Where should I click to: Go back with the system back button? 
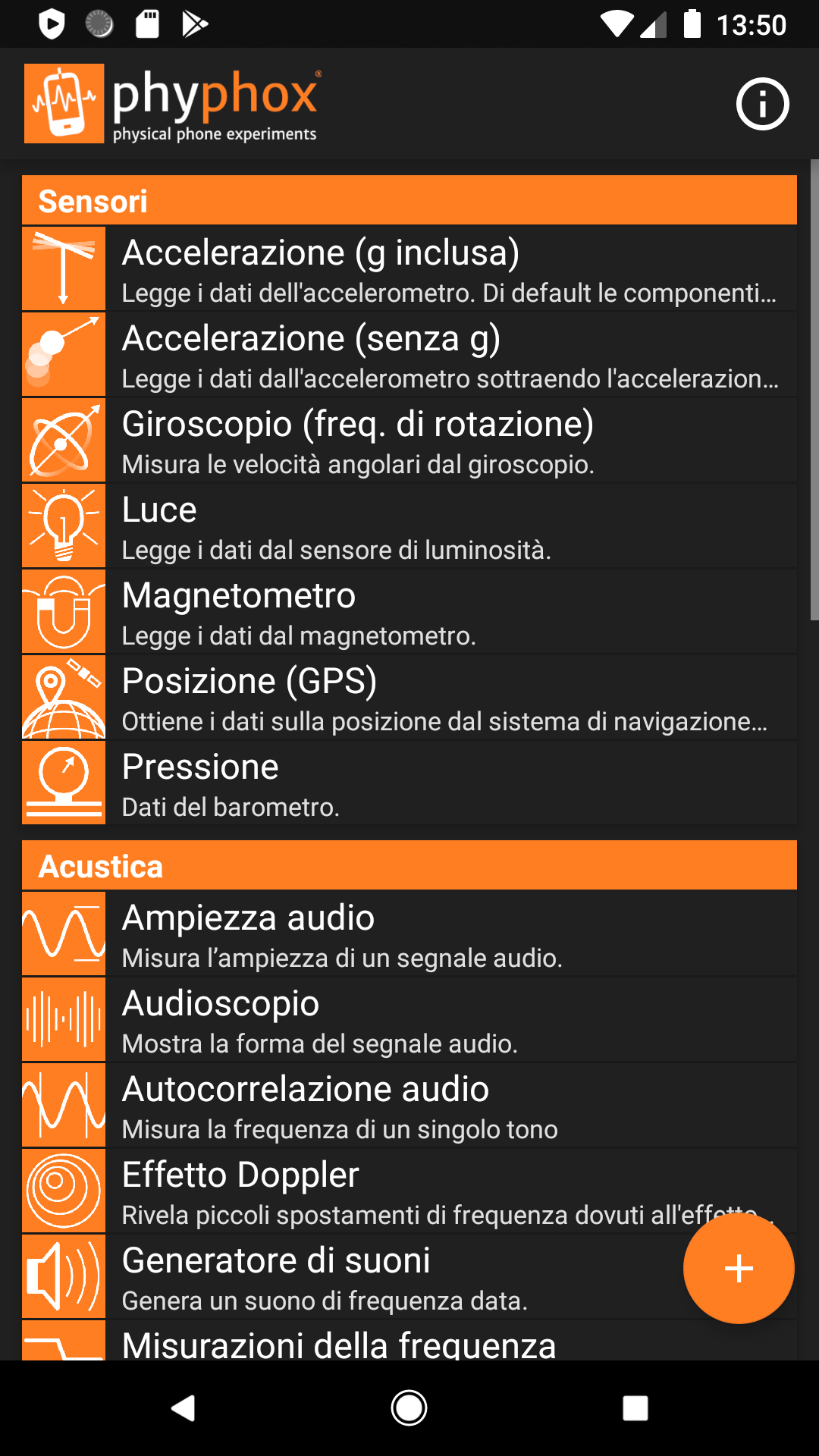[x=183, y=1408]
